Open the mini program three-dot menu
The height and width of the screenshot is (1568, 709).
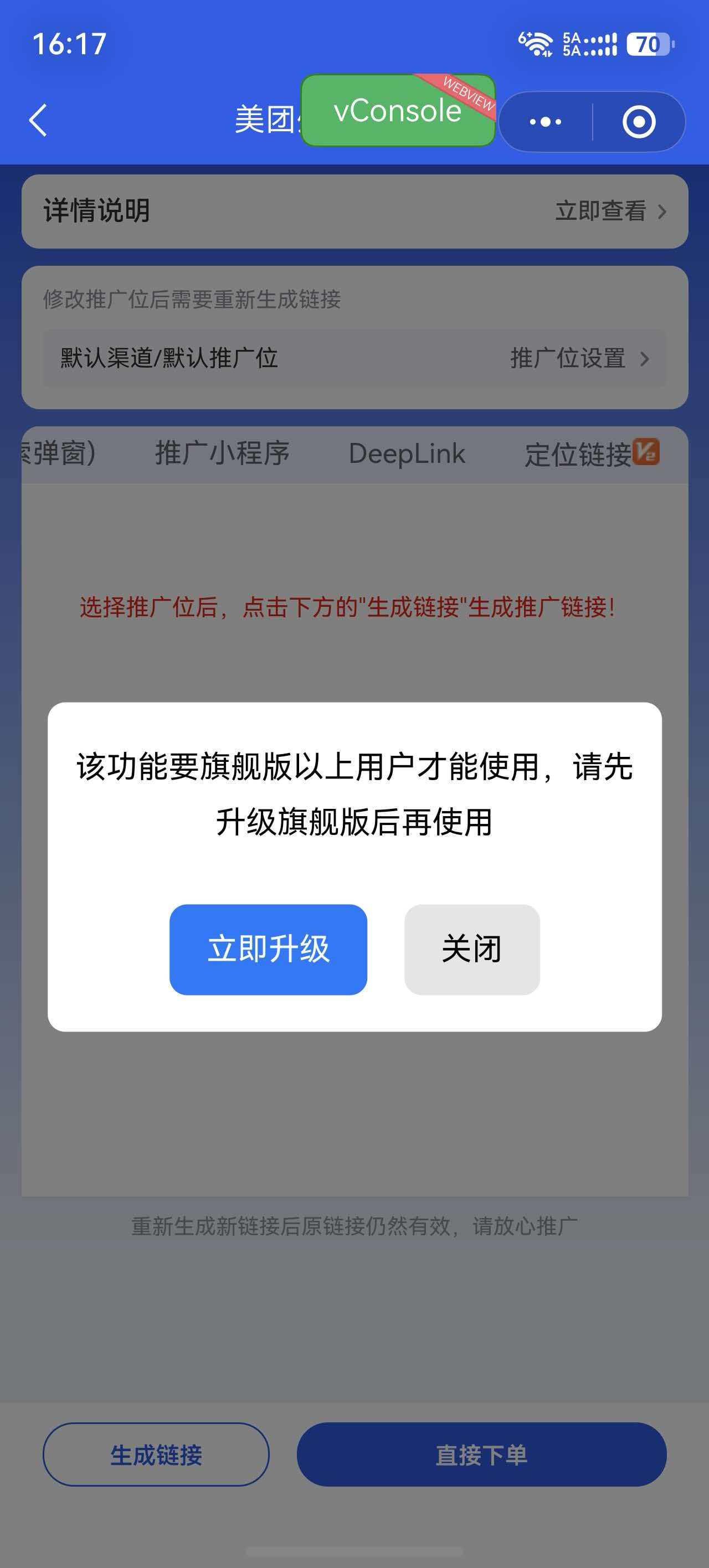pyautogui.click(x=545, y=122)
